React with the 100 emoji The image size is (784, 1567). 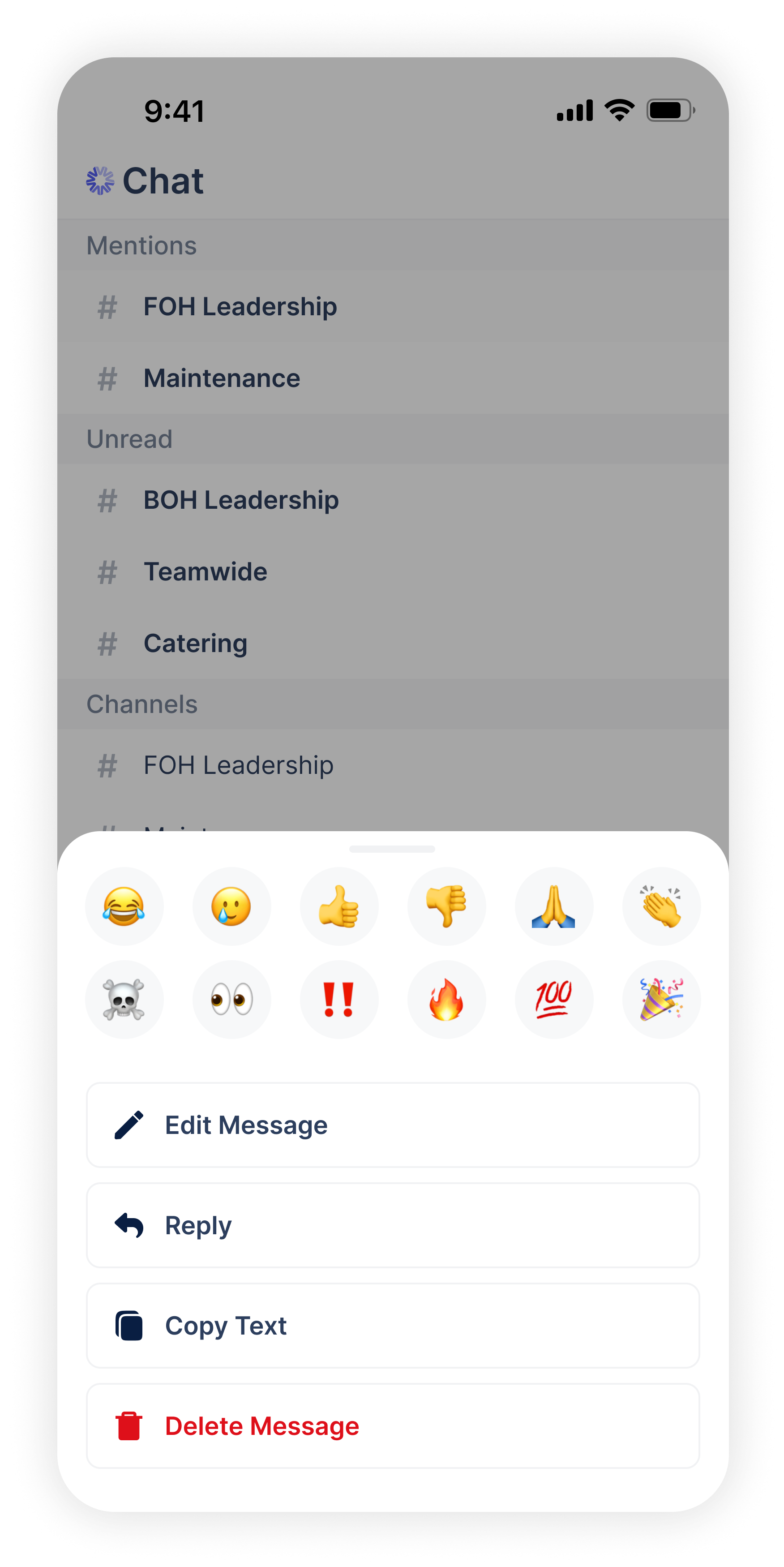click(x=553, y=999)
